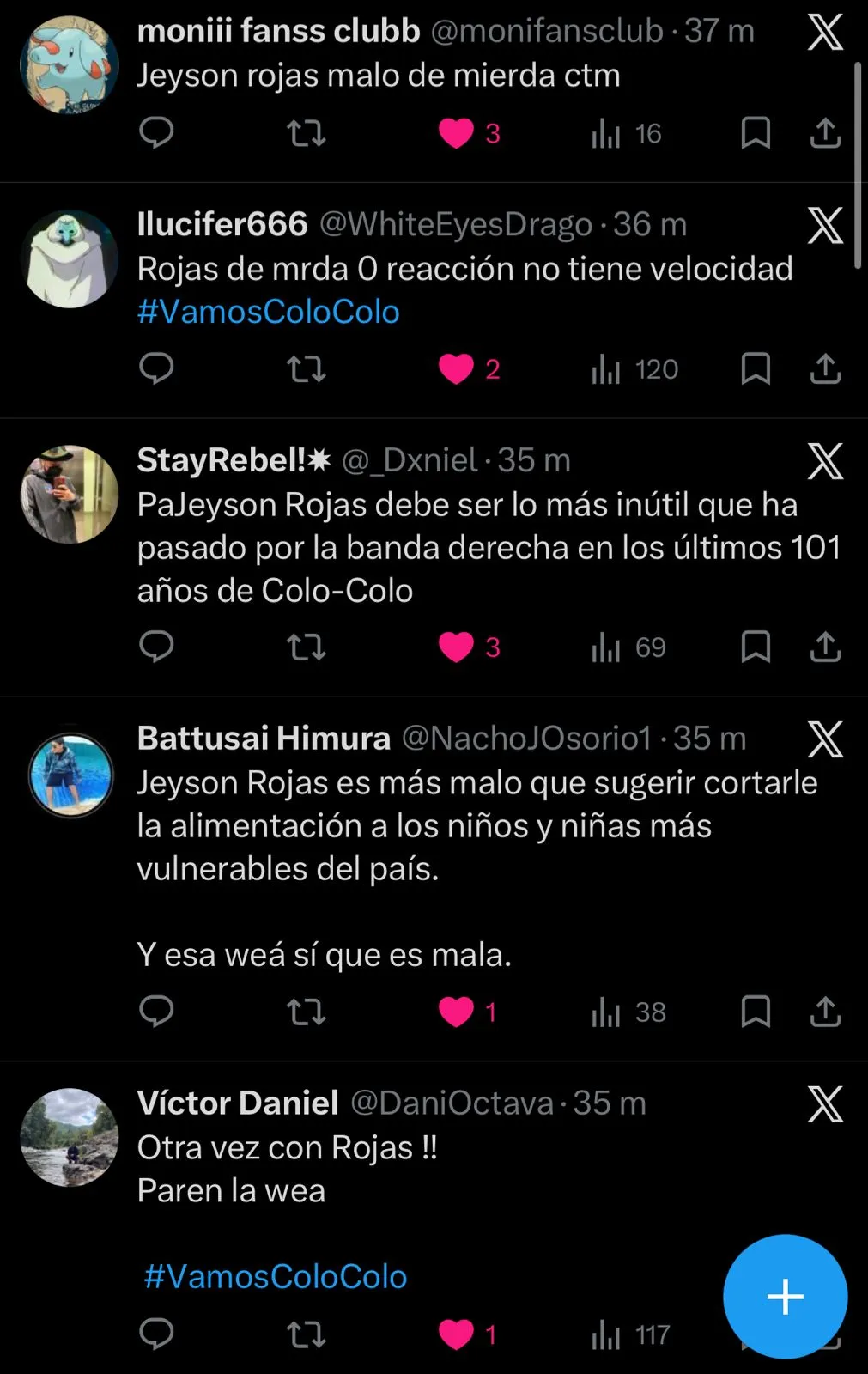868x1374 pixels.
Task: Share the tweet from moniii fanss clubb
Action: tap(825, 133)
